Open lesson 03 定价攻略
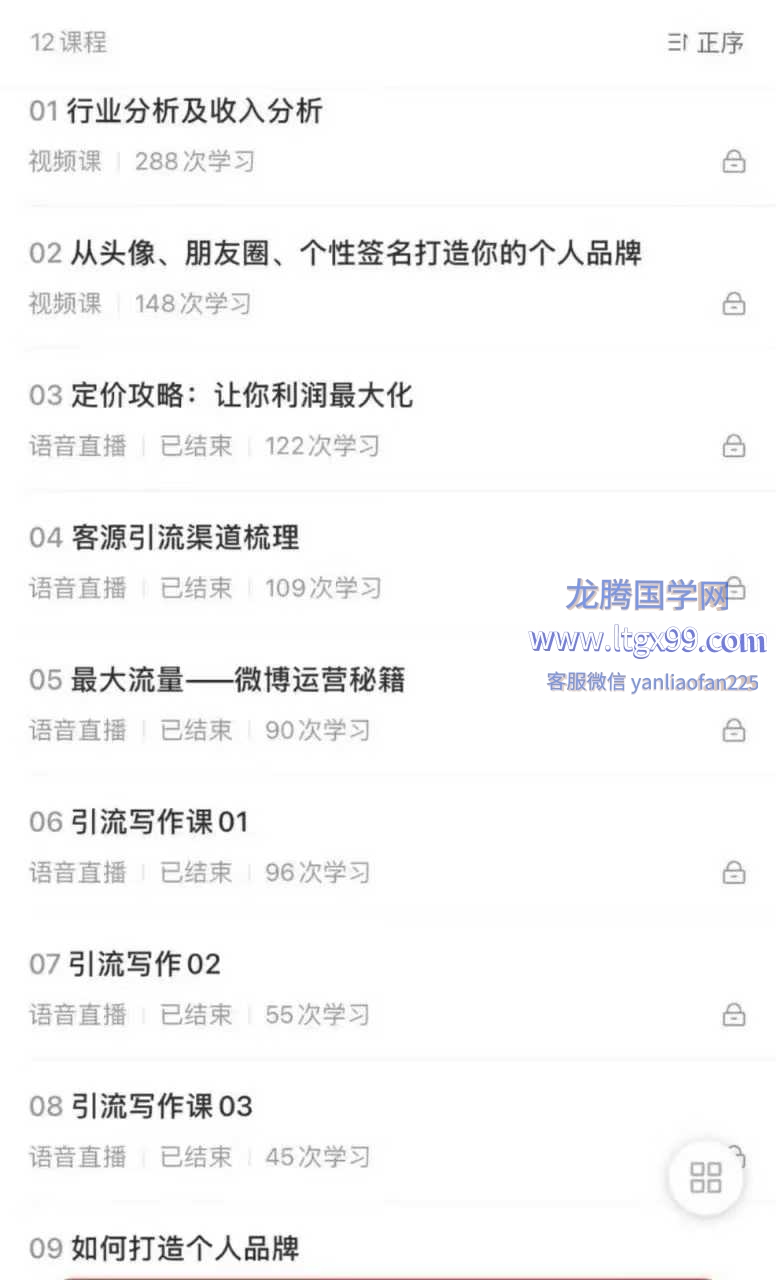The image size is (776, 1280). click(x=388, y=420)
